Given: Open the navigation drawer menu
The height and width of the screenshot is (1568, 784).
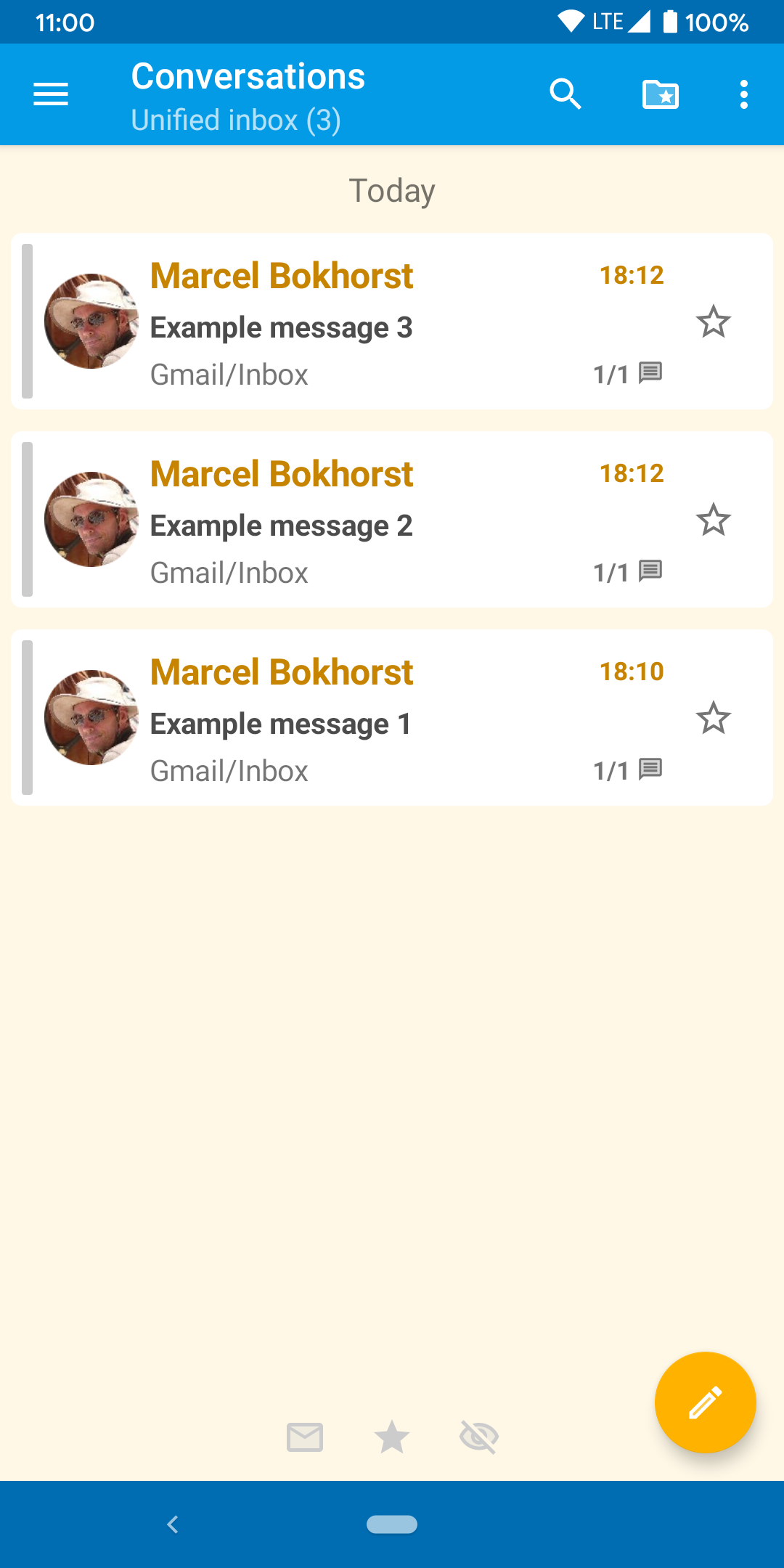Looking at the screenshot, I should pyautogui.click(x=51, y=94).
